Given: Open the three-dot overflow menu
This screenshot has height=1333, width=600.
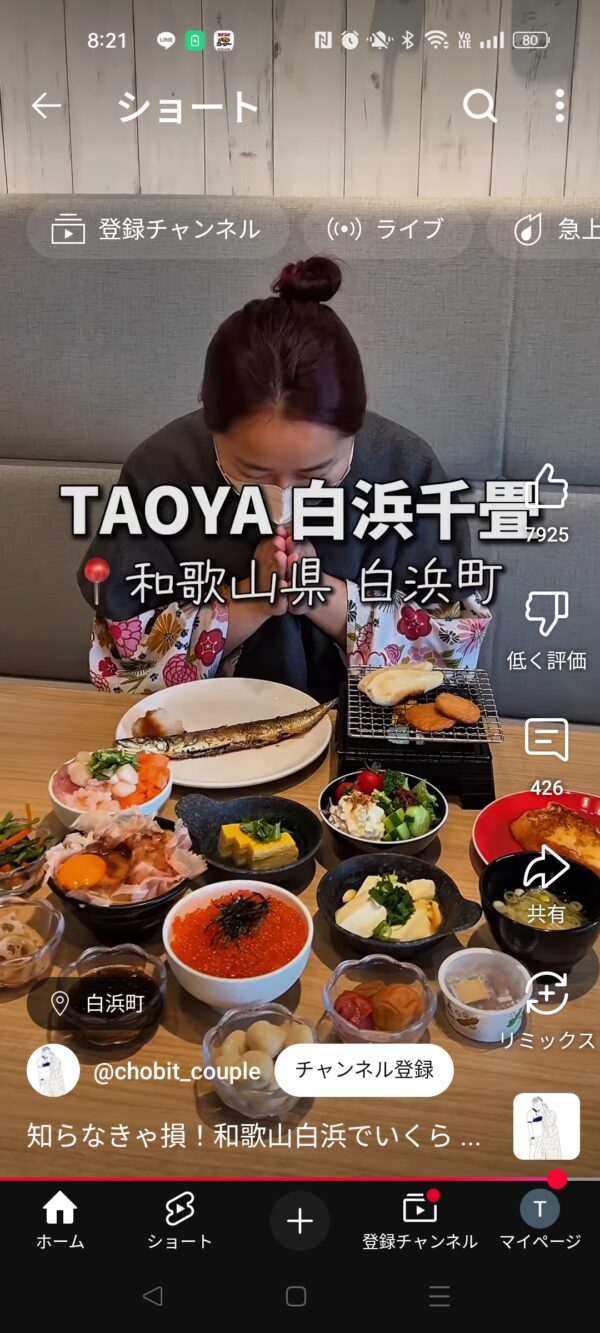Looking at the screenshot, I should pyautogui.click(x=559, y=106).
